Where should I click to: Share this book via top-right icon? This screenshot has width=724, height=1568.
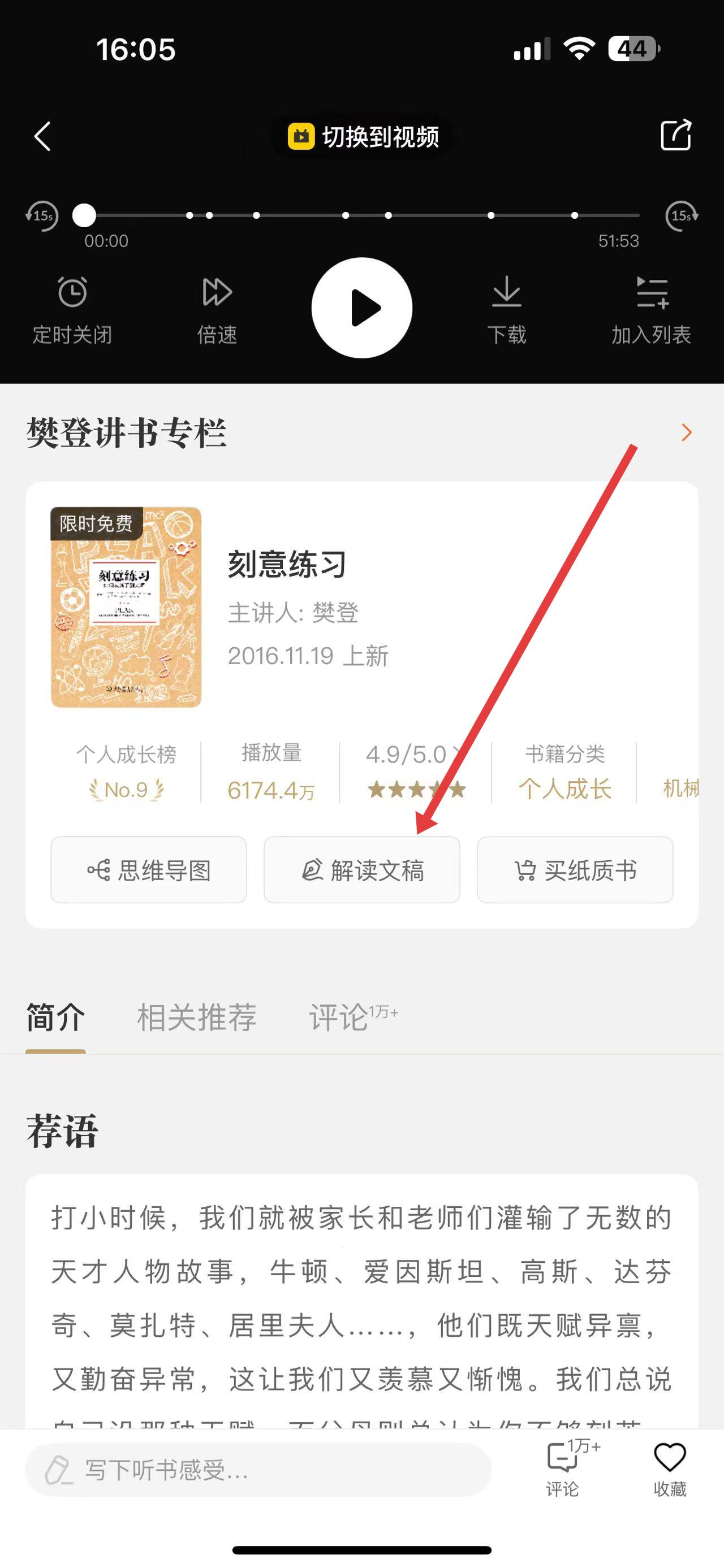click(x=676, y=135)
